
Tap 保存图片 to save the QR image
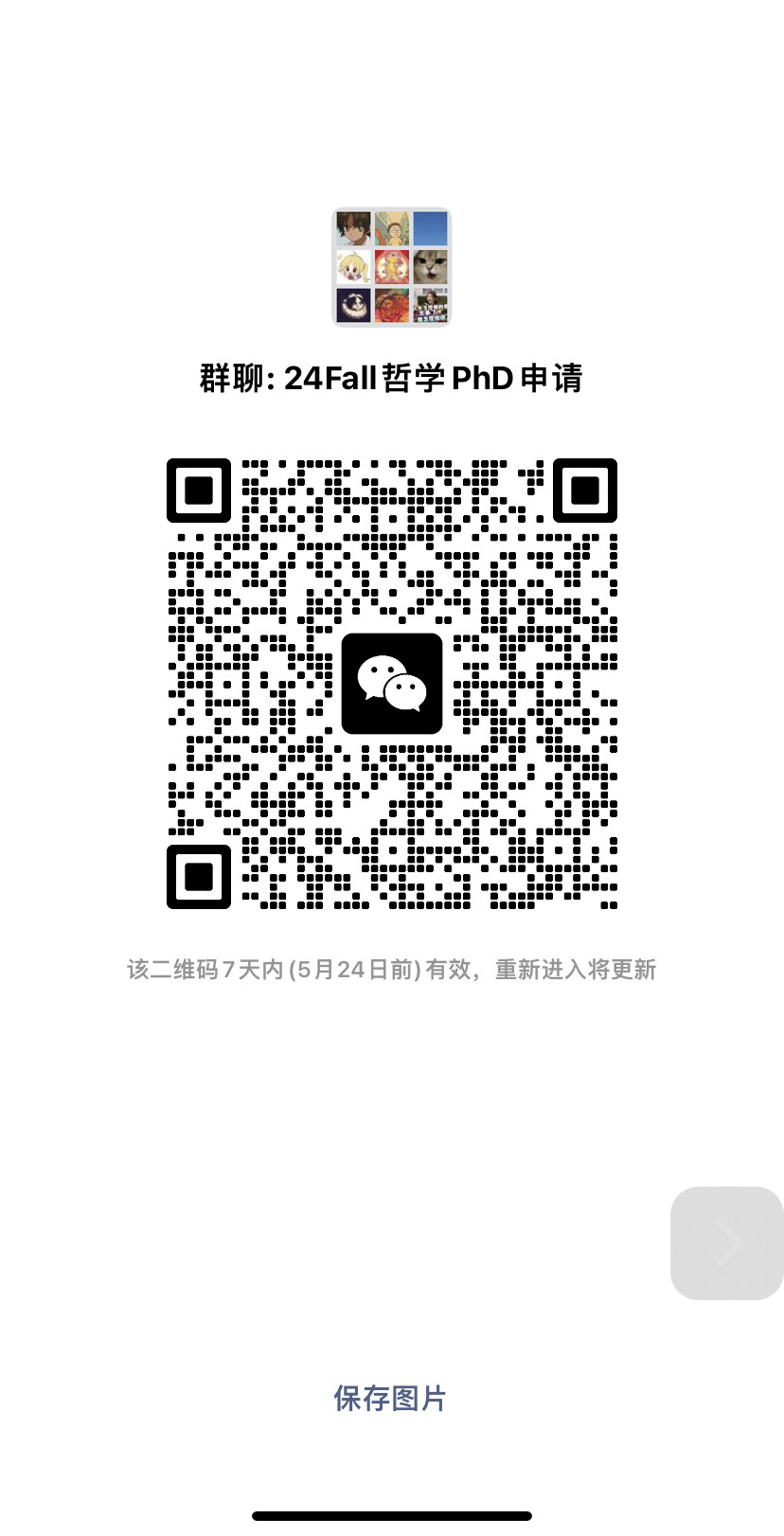390,1398
